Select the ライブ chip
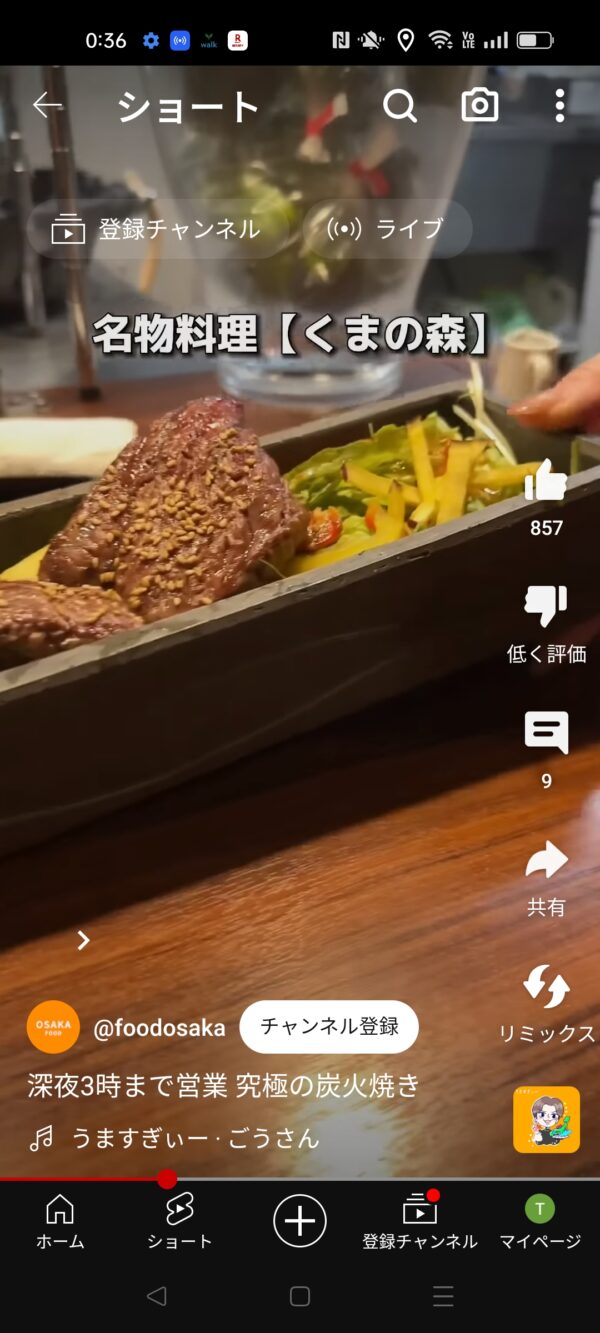This screenshot has width=600, height=1333. click(387, 229)
